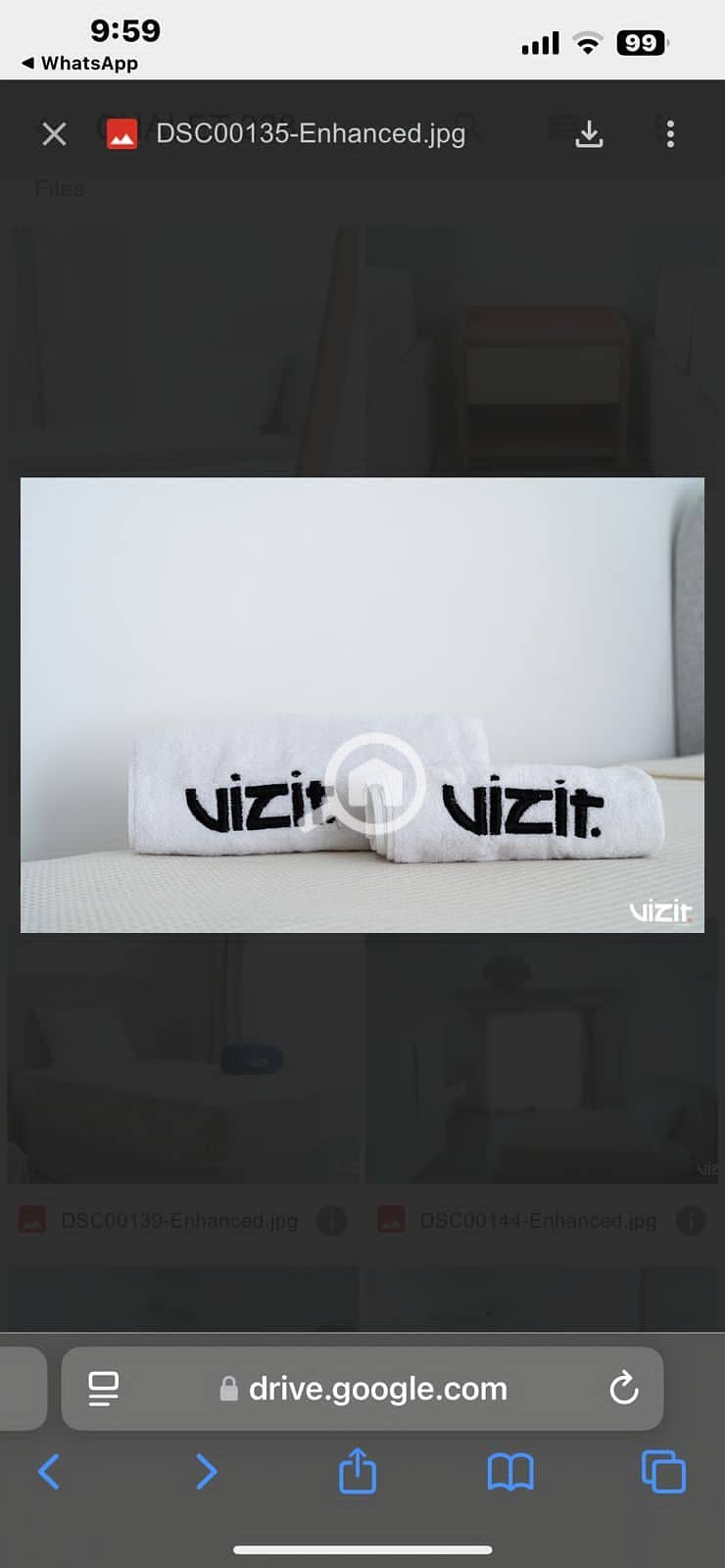The width and height of the screenshot is (725, 1568).
Task: Open the page format menu
Action: (x=103, y=1389)
